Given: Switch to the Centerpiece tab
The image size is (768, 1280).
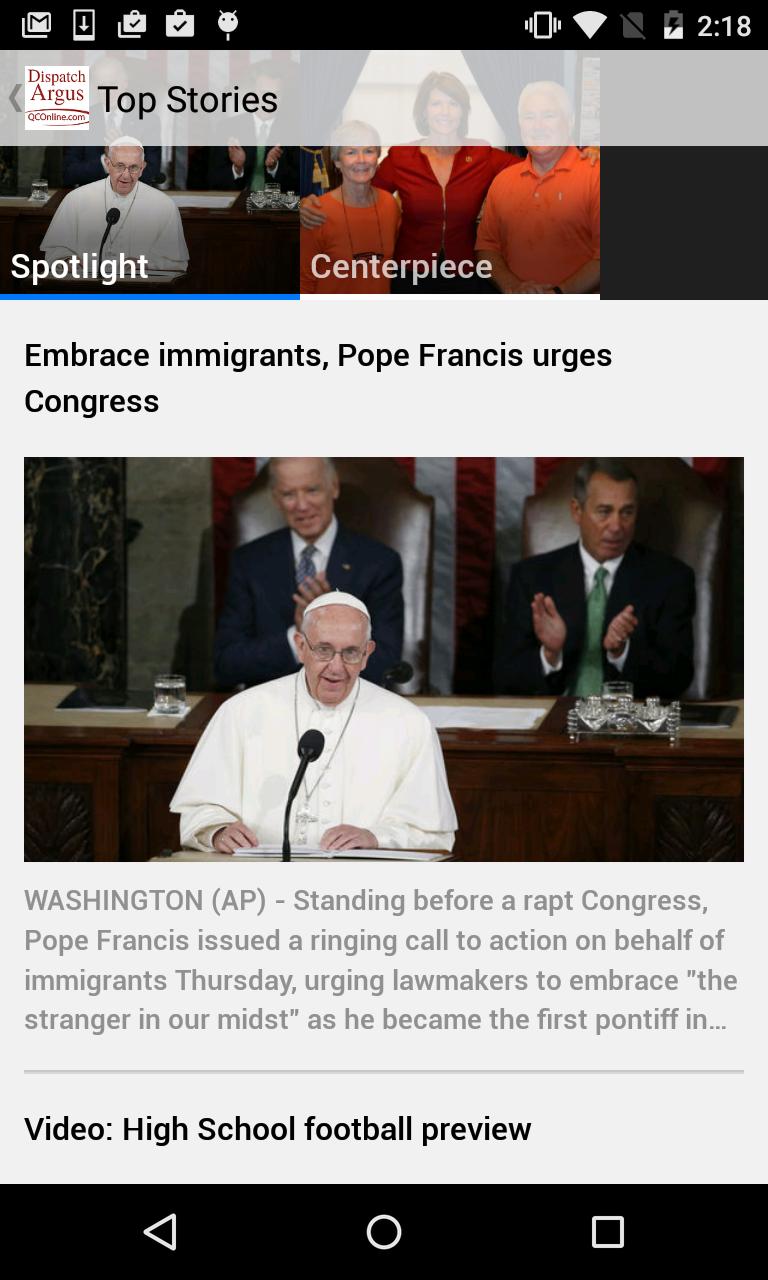Looking at the screenshot, I should [450, 223].
